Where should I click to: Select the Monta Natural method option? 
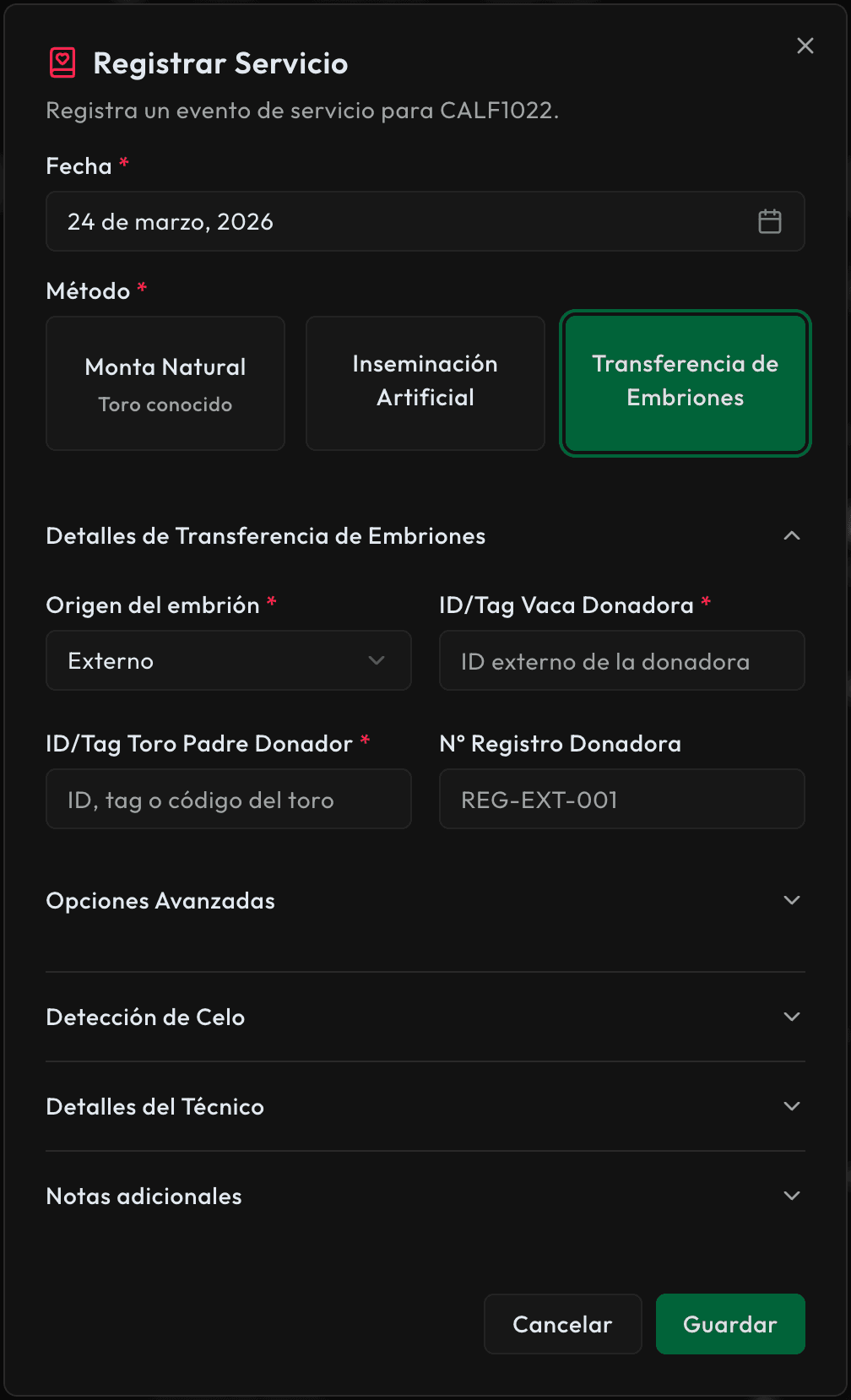165,383
